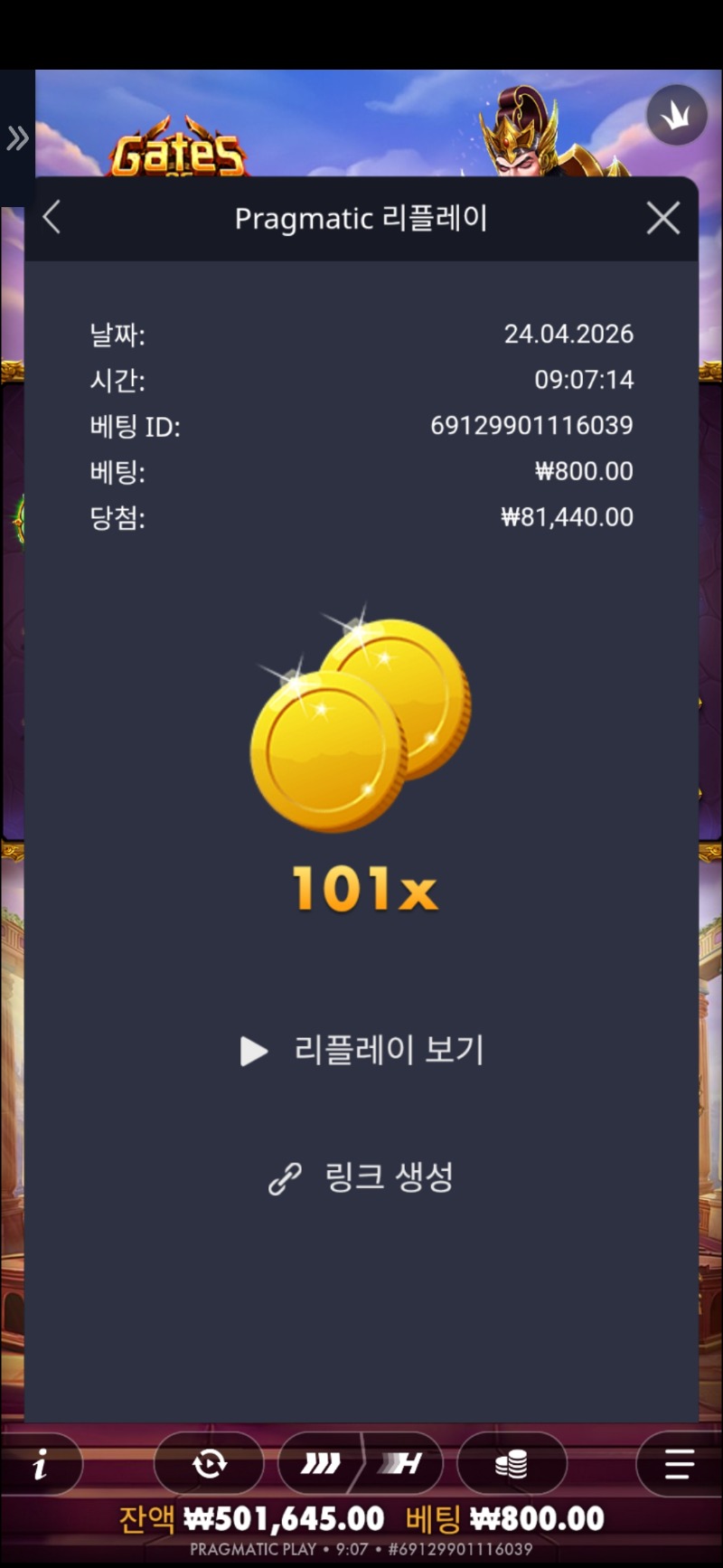Tap the crown icon at top right
Screen dimensions: 723x1568
(676, 115)
